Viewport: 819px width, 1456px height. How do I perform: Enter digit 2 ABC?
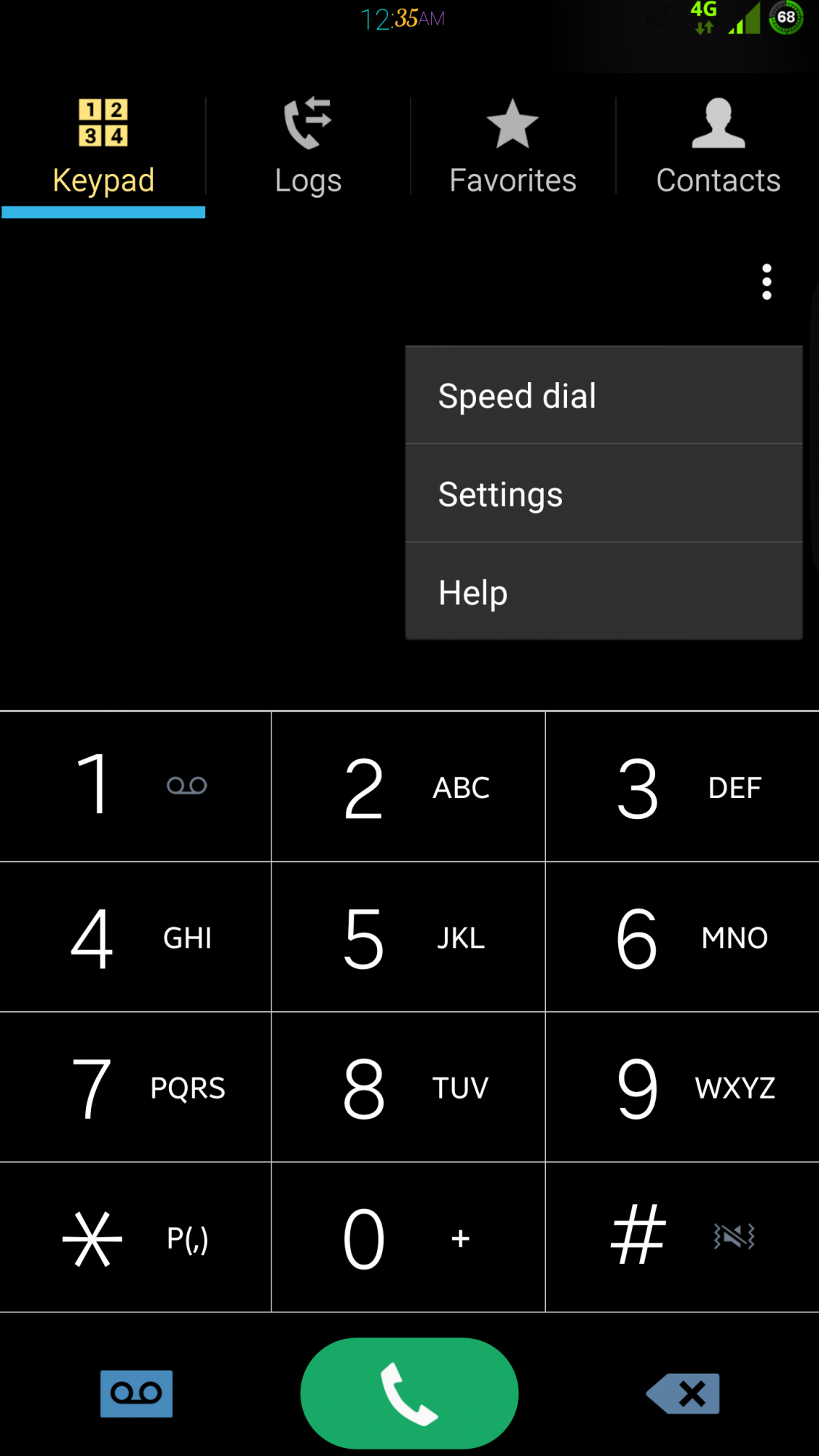(408, 787)
